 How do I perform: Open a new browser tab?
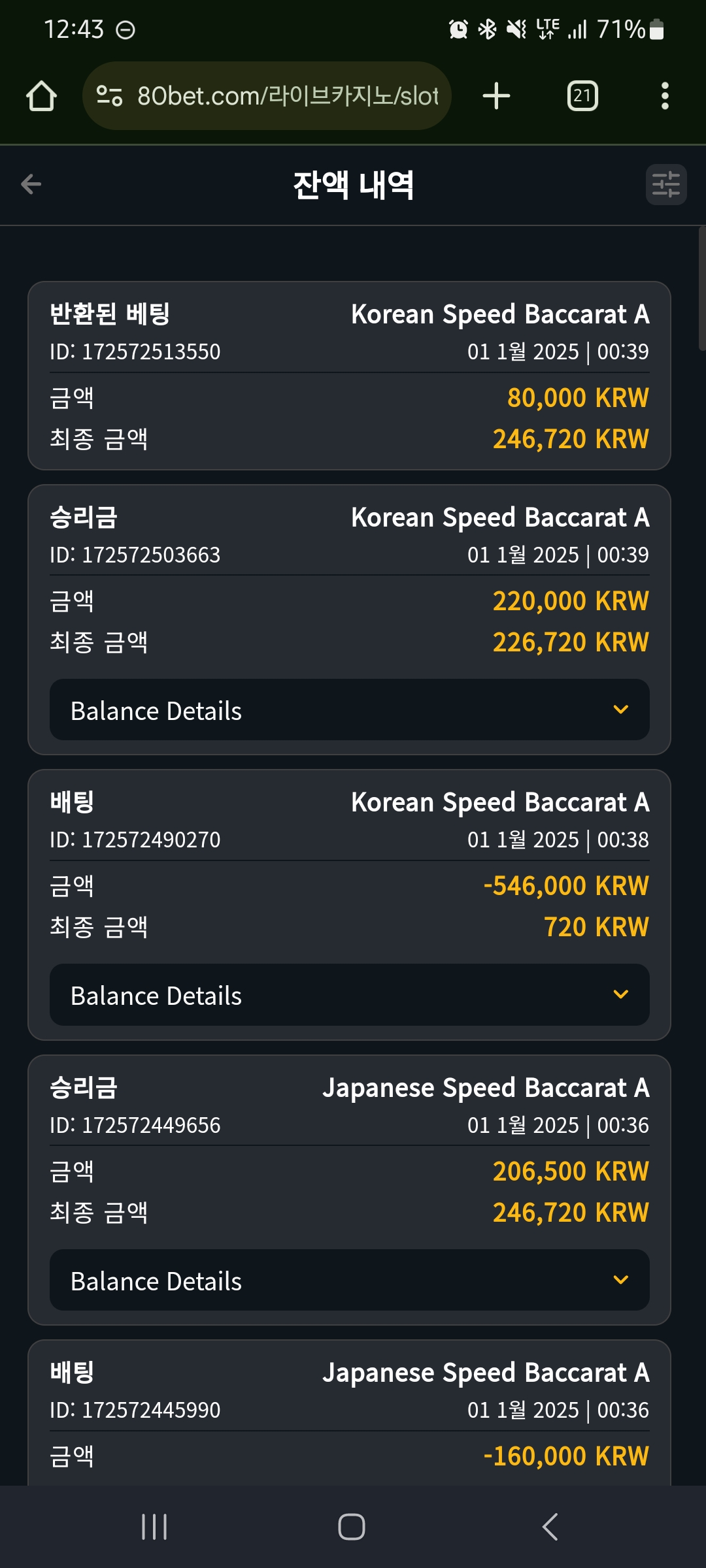point(496,96)
